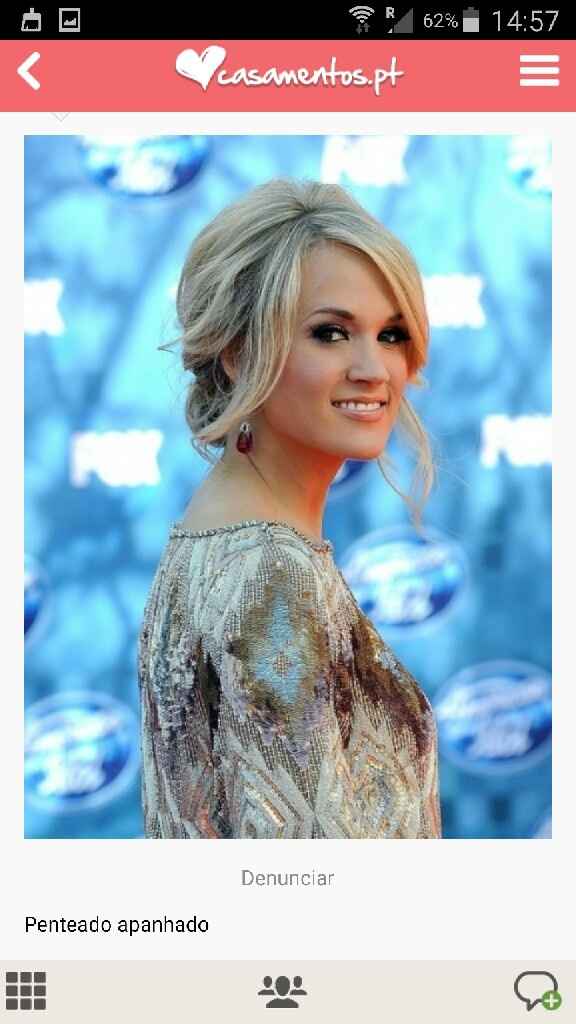576x1024 pixels.
Task: Open the grid view icon
Action: [26, 991]
